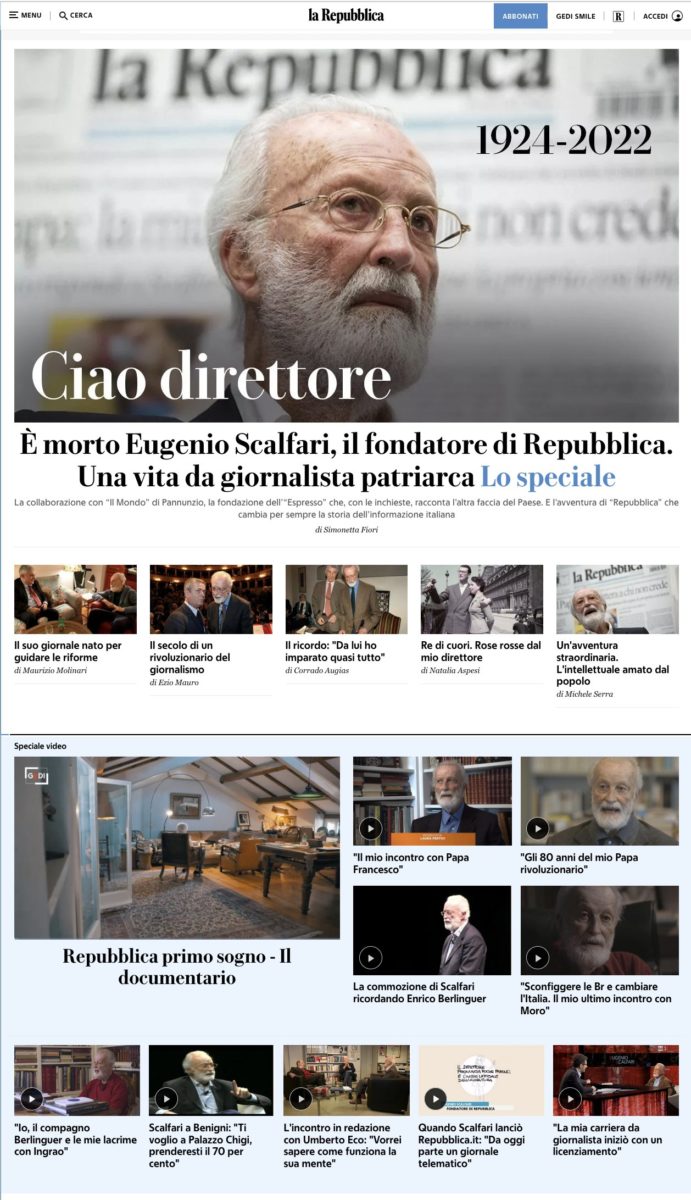Screen dimensions: 691x1200
Task: Open Cerca search
Action: 76,16
